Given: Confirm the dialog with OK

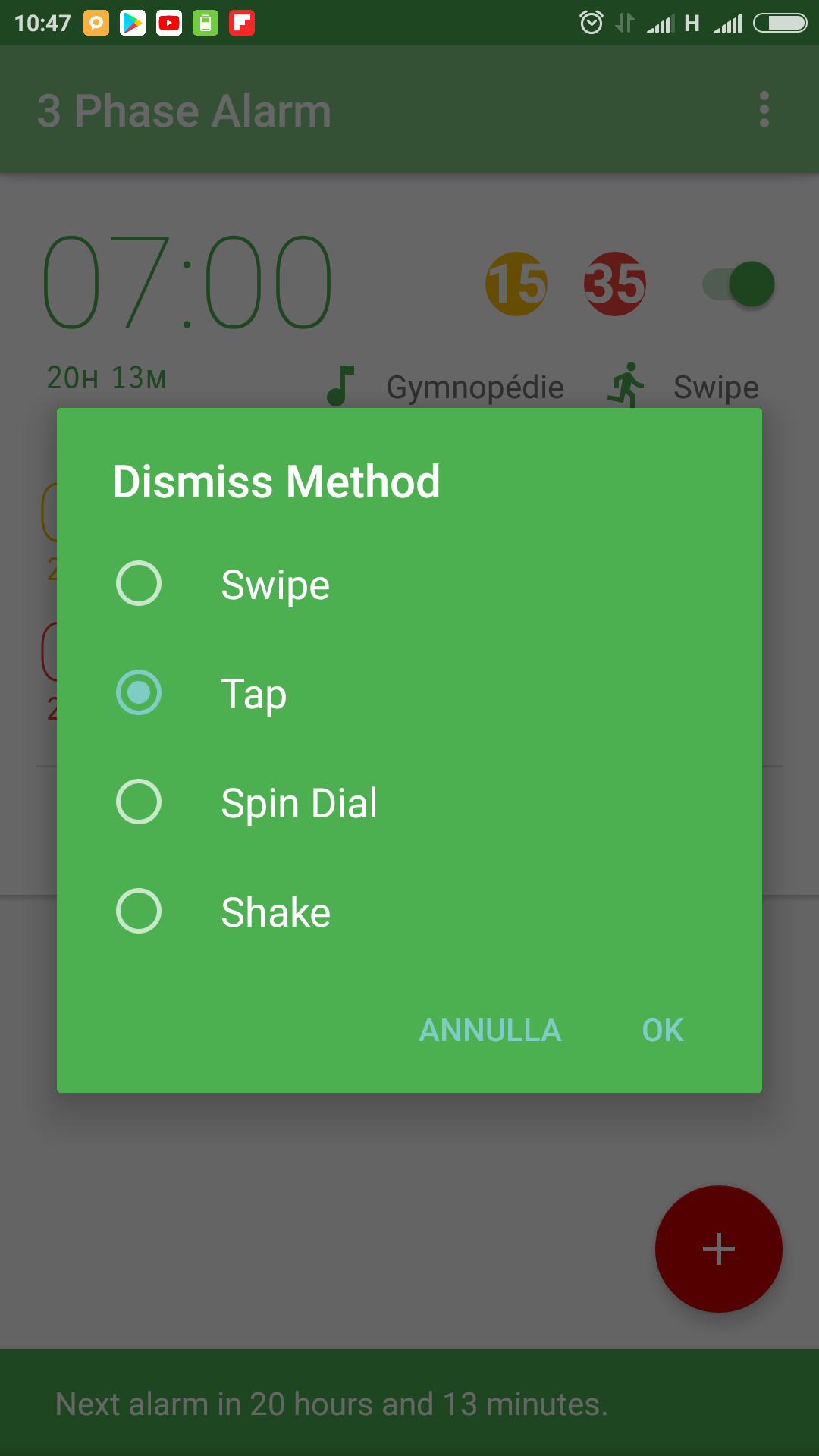Looking at the screenshot, I should pyautogui.click(x=663, y=1031).
